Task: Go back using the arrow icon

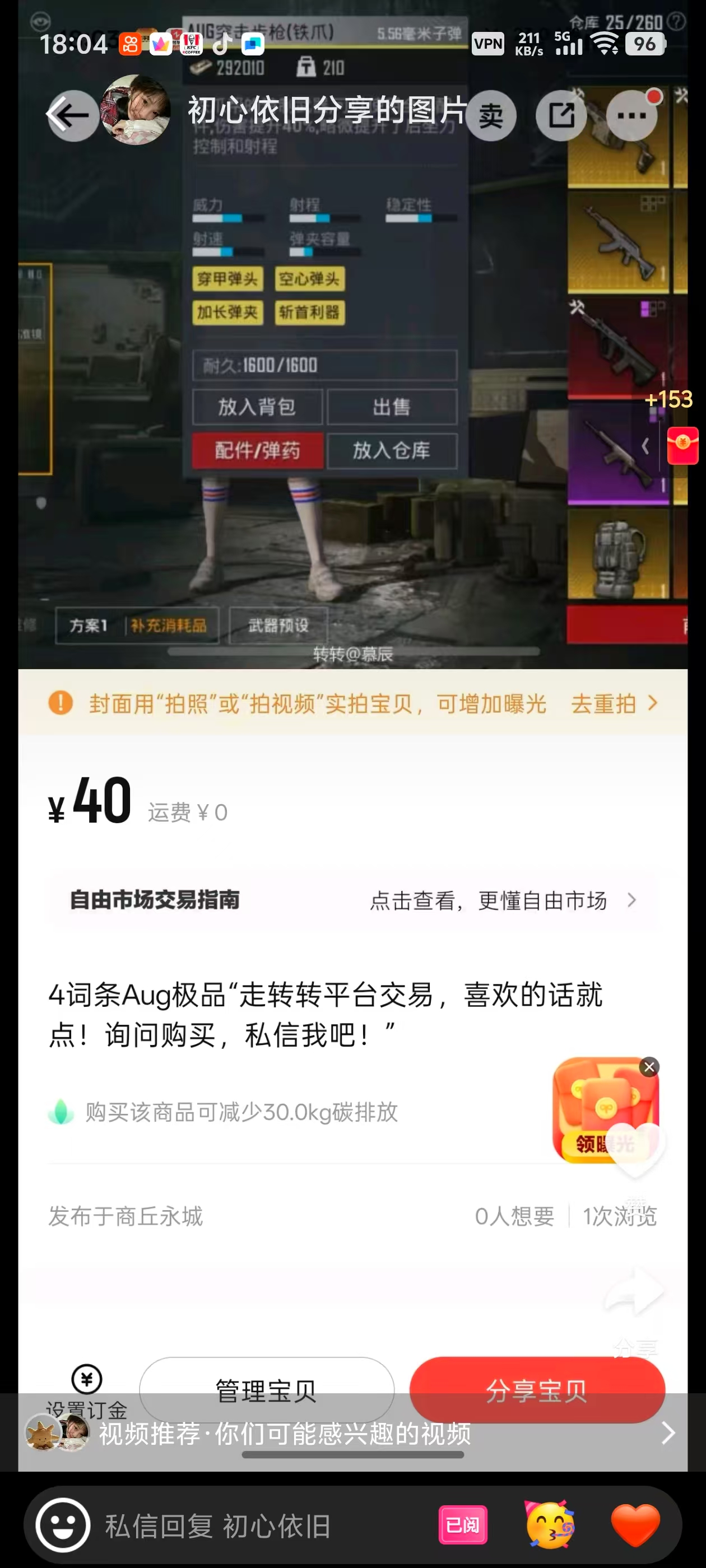Action: [x=71, y=115]
